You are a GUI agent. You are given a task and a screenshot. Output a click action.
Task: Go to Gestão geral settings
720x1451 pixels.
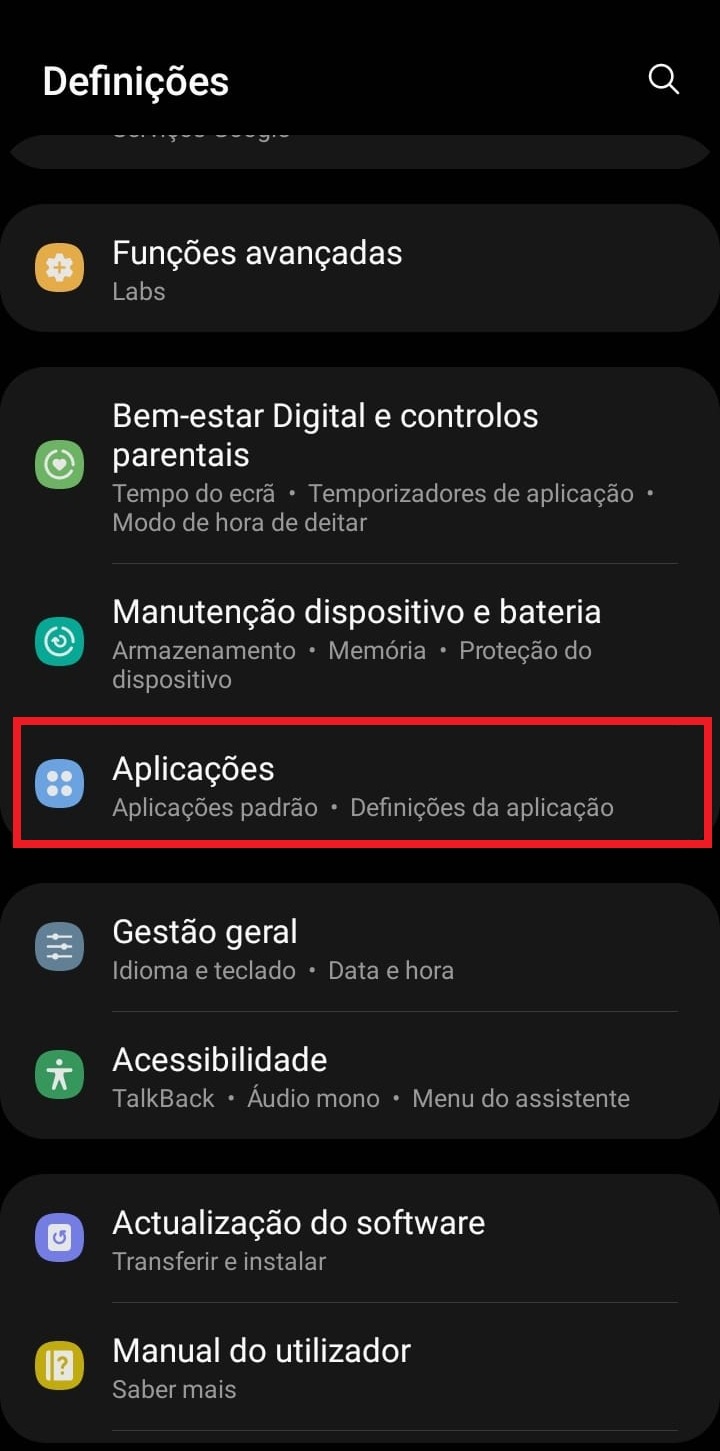click(x=360, y=947)
